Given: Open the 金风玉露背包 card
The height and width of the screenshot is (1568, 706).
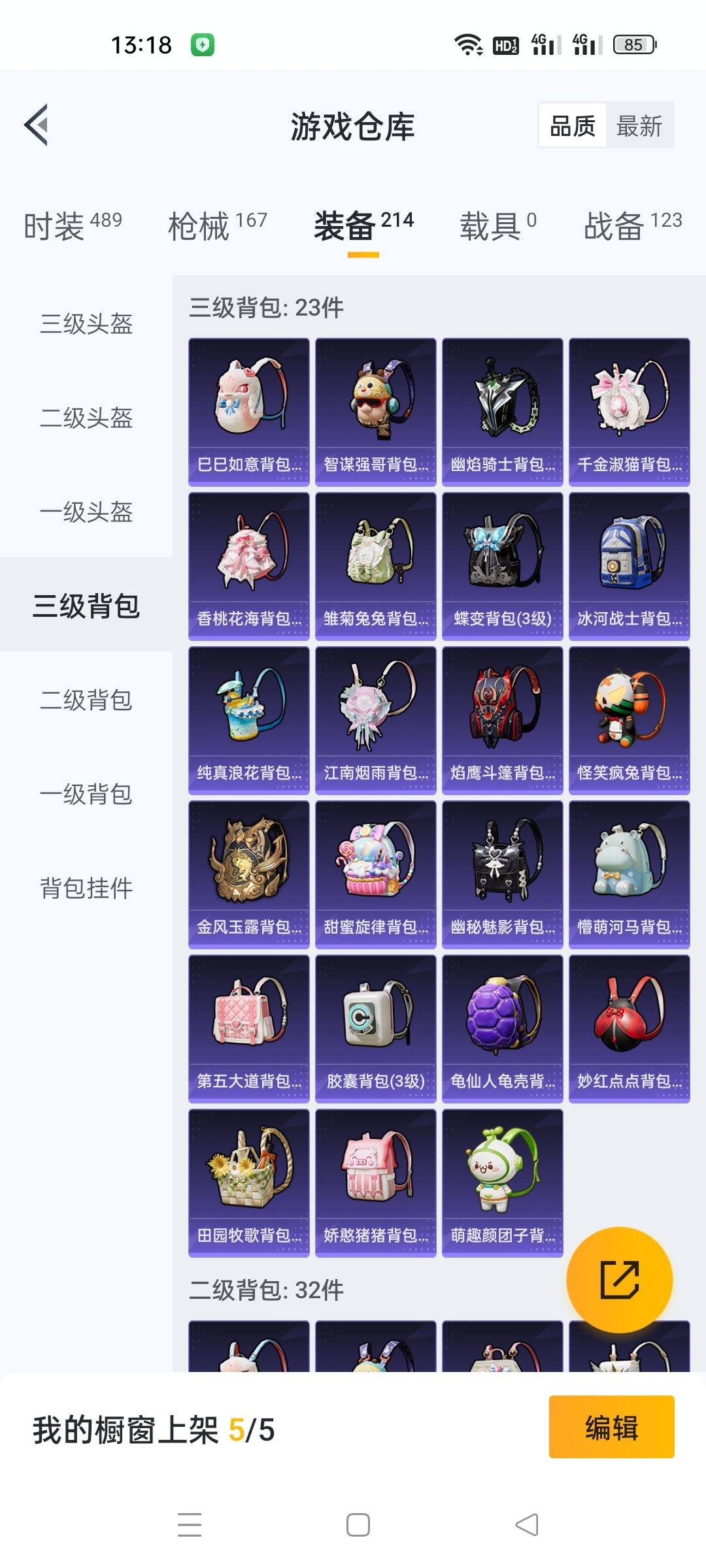Looking at the screenshot, I should [x=248, y=874].
